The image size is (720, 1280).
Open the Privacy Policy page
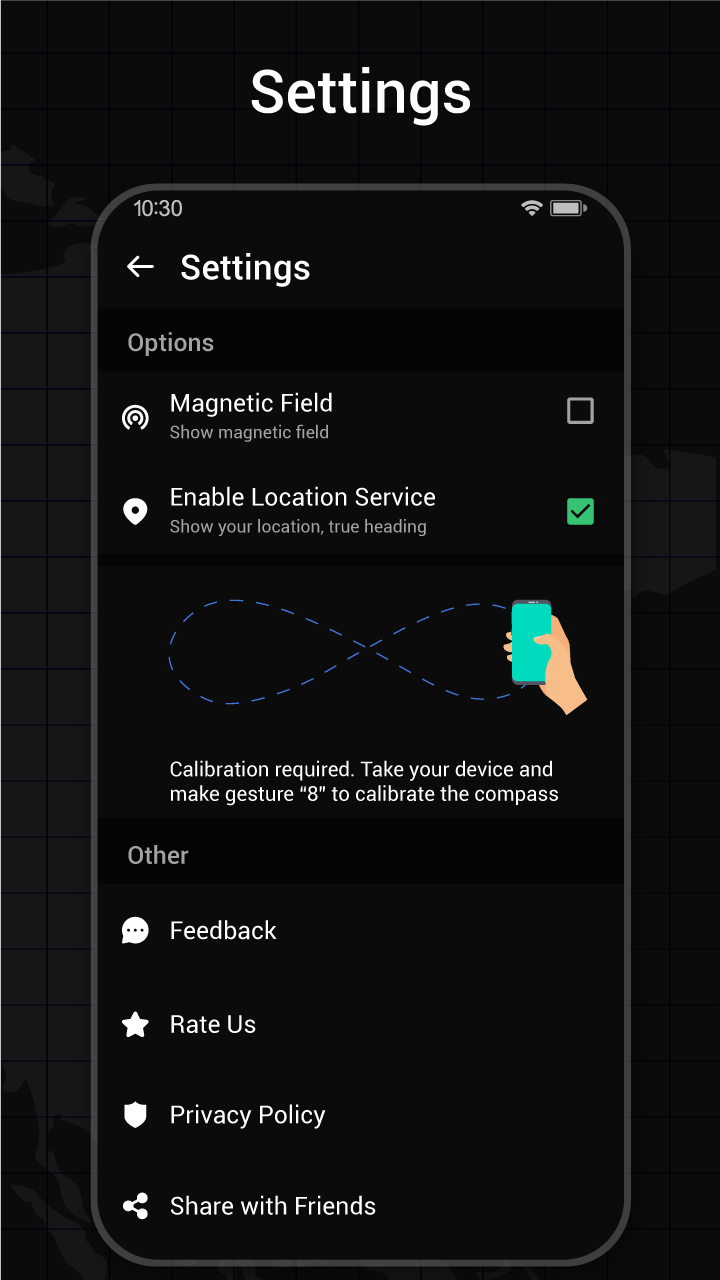[x=247, y=1114]
